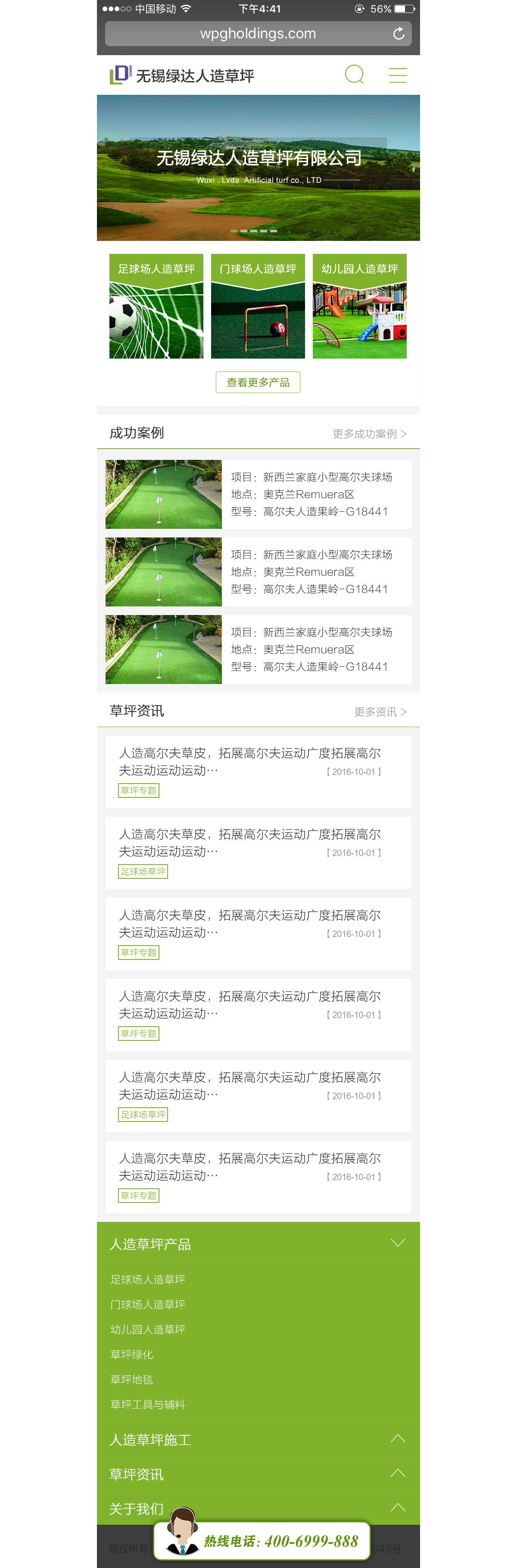This screenshot has height=1568, width=517.
Task: Open the 草坪工具与辅料 footer link
Action: (x=148, y=1404)
